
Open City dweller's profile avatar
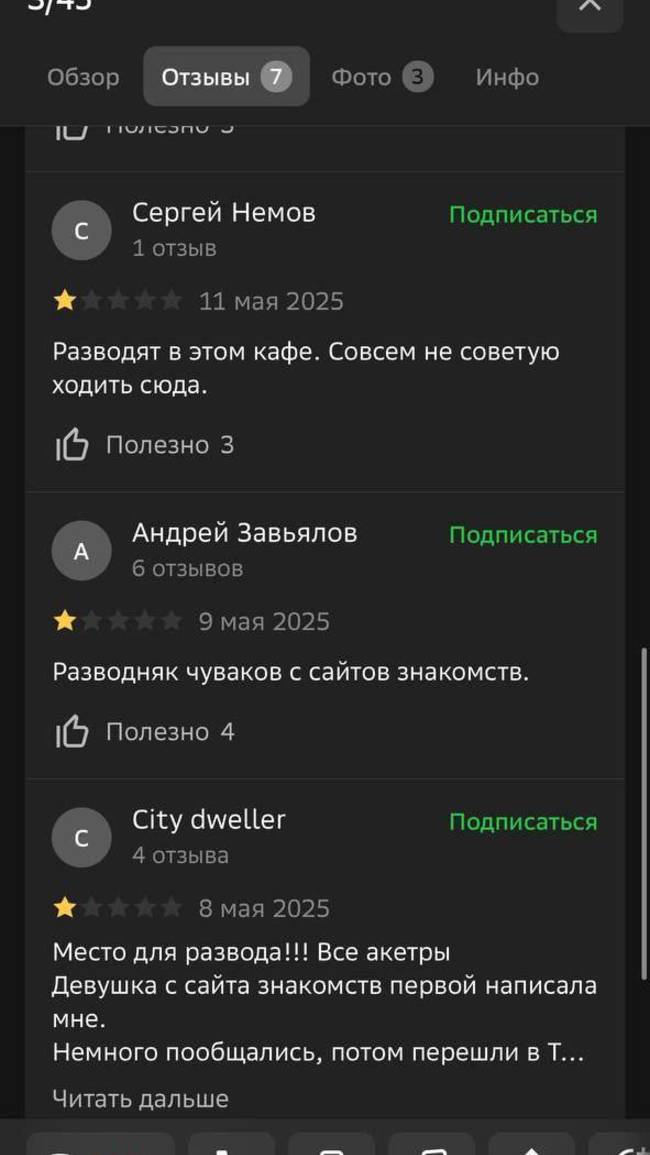coord(81,838)
